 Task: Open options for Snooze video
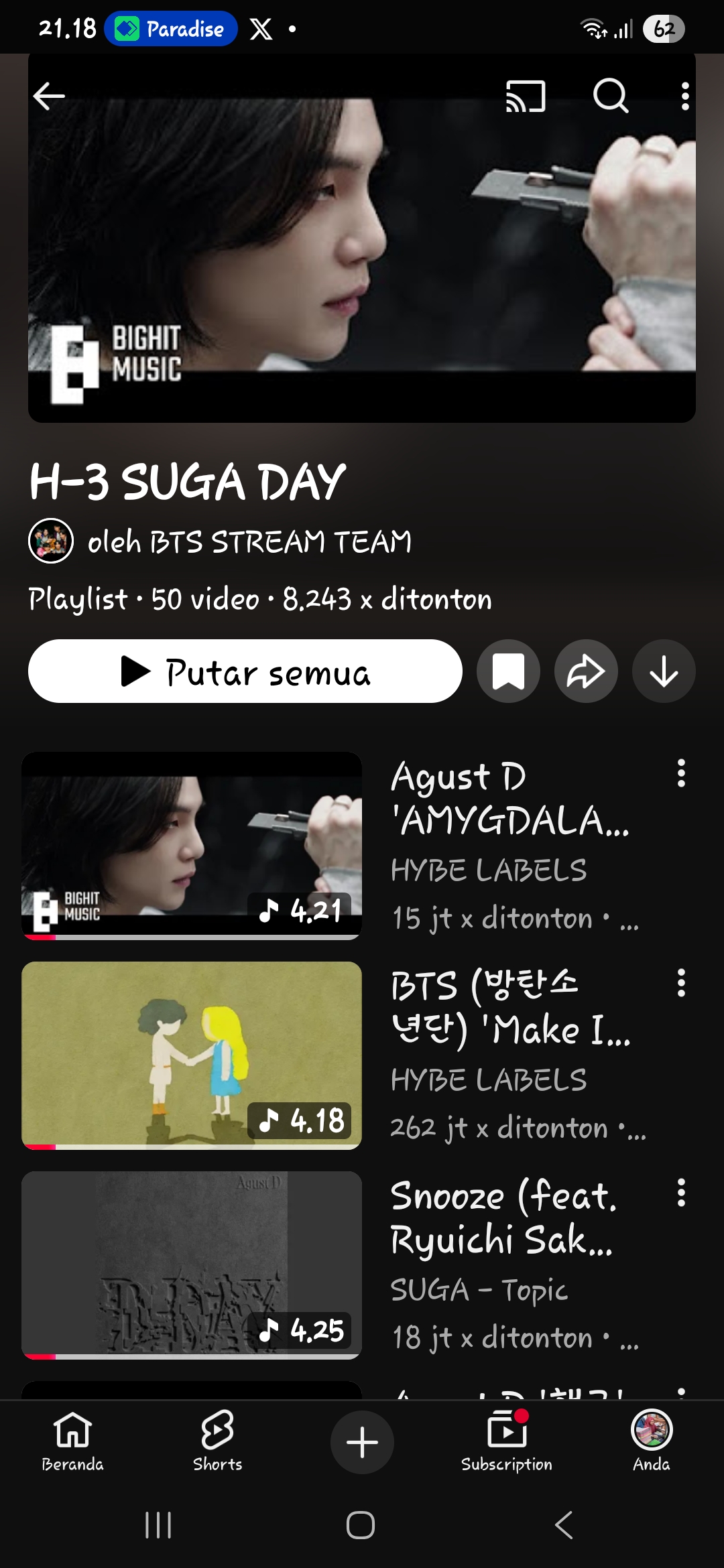coord(682,1196)
